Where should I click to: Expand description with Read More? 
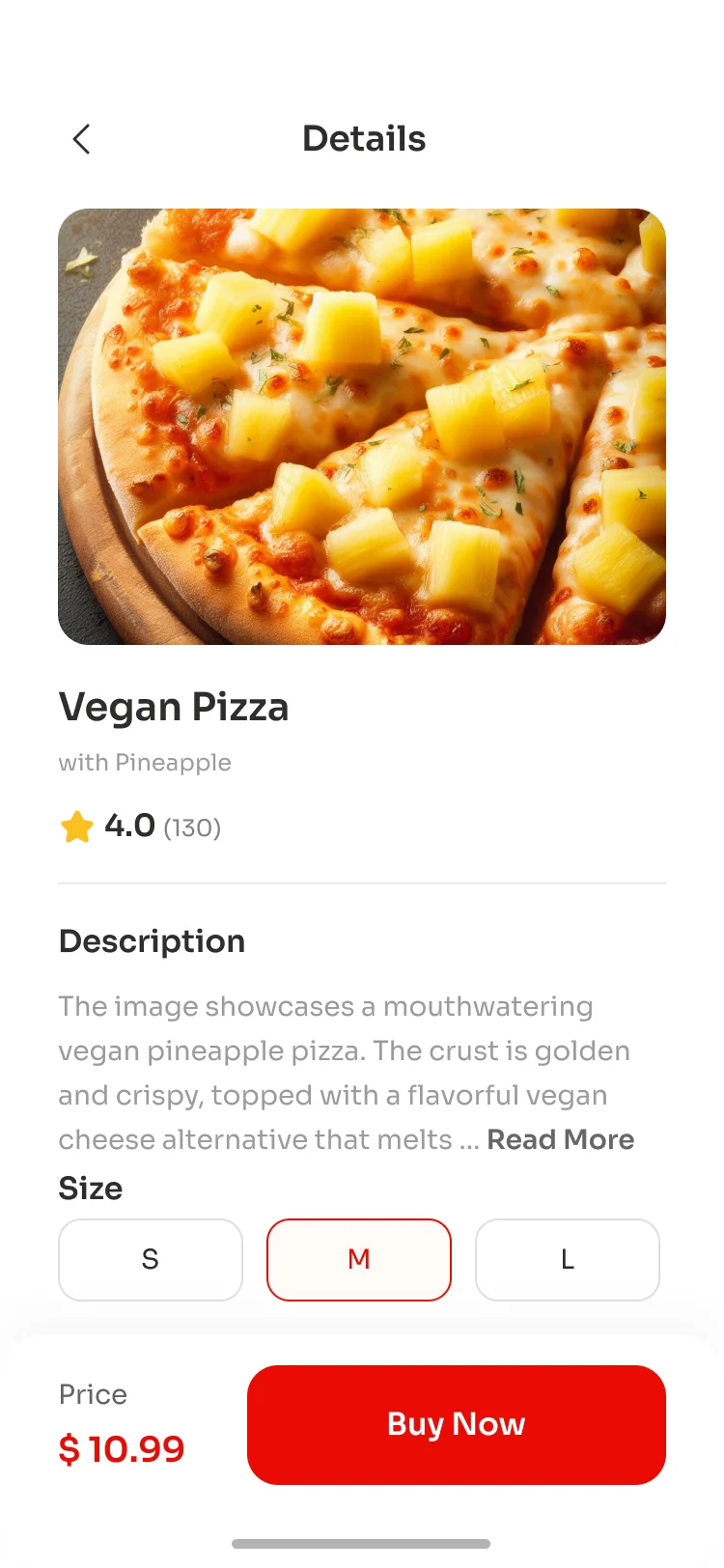tap(560, 1139)
